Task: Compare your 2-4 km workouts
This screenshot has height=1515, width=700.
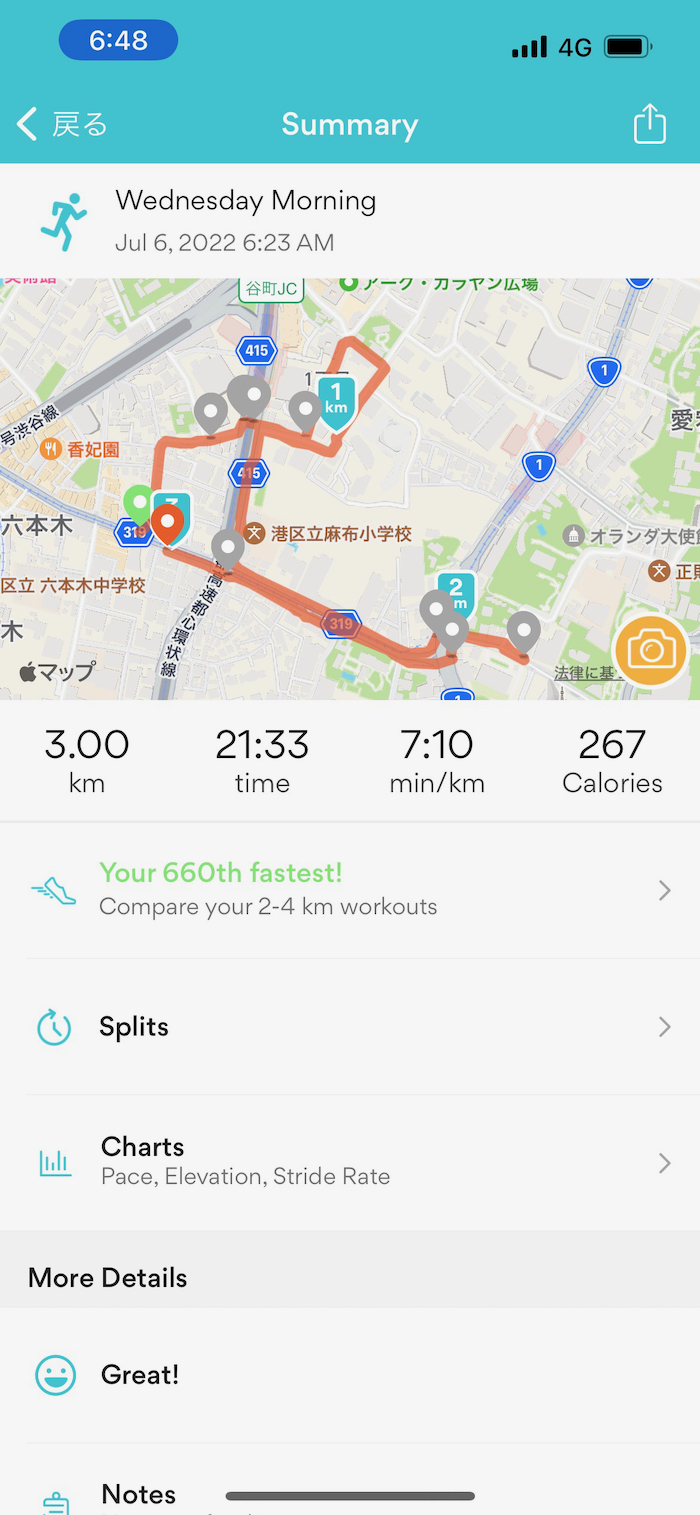Action: 350,889
